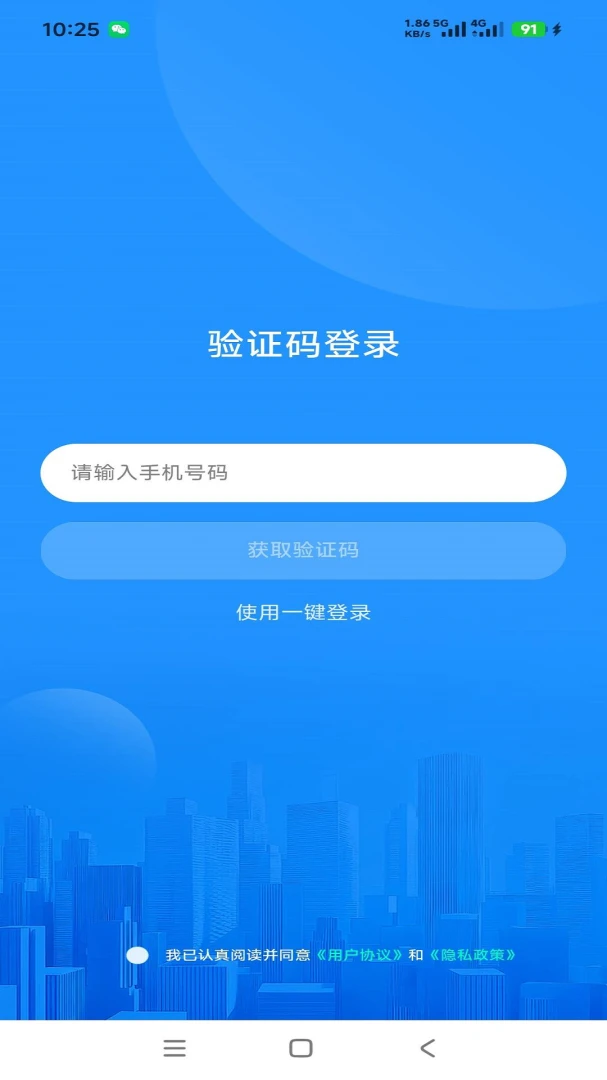Tap the phone number input field
This screenshot has width=607, height=1080.
click(303, 472)
